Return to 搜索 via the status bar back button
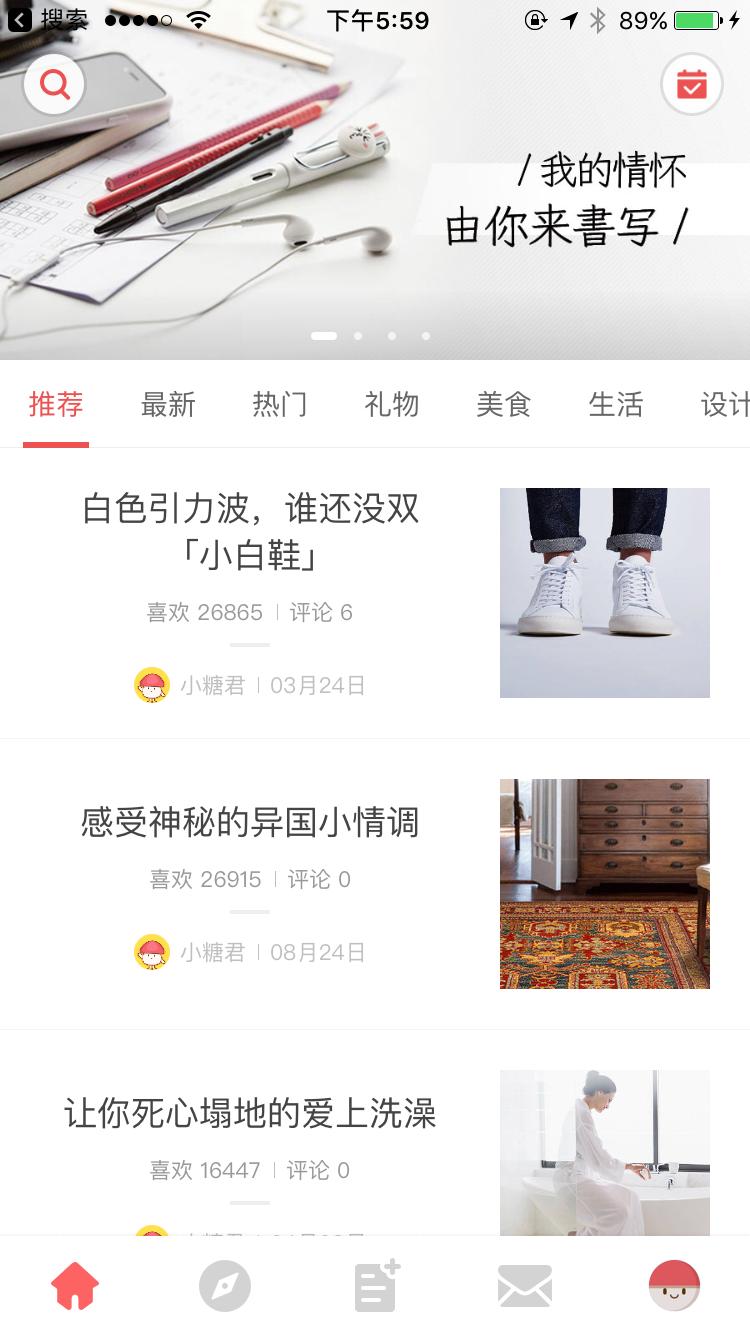Viewport: 750px width, 1334px height. [x=48, y=20]
